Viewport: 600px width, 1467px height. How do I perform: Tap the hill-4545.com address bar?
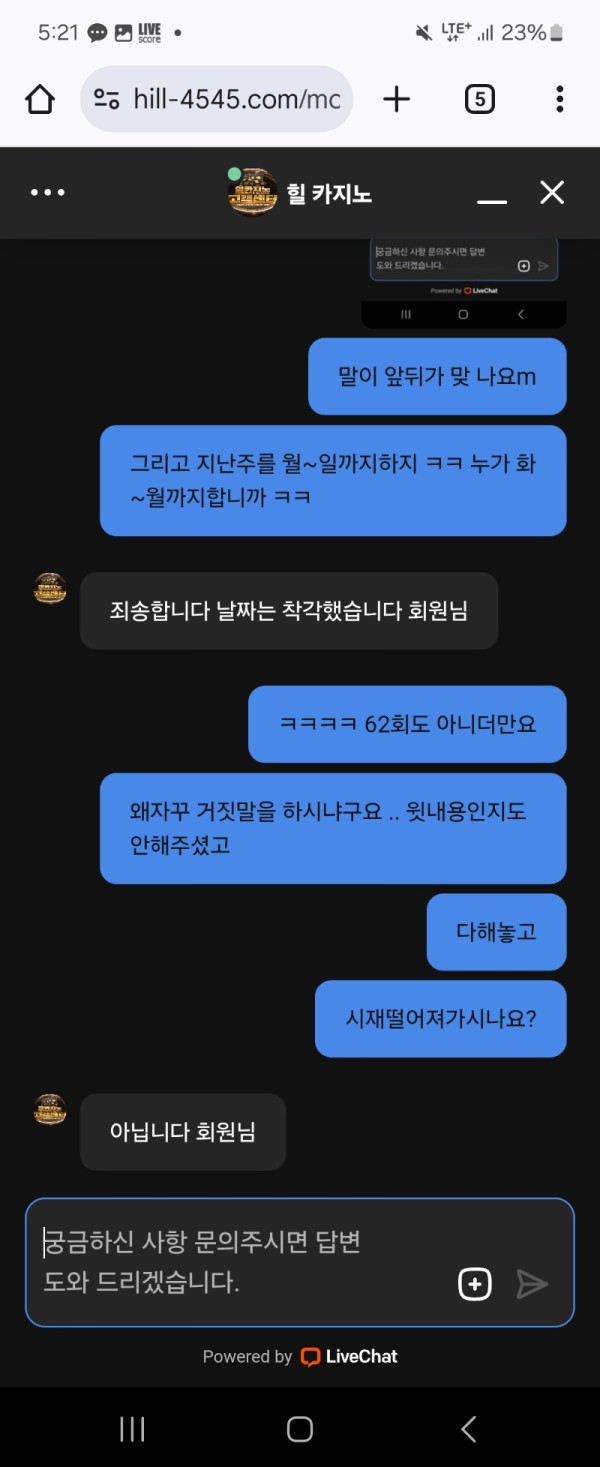[217, 99]
